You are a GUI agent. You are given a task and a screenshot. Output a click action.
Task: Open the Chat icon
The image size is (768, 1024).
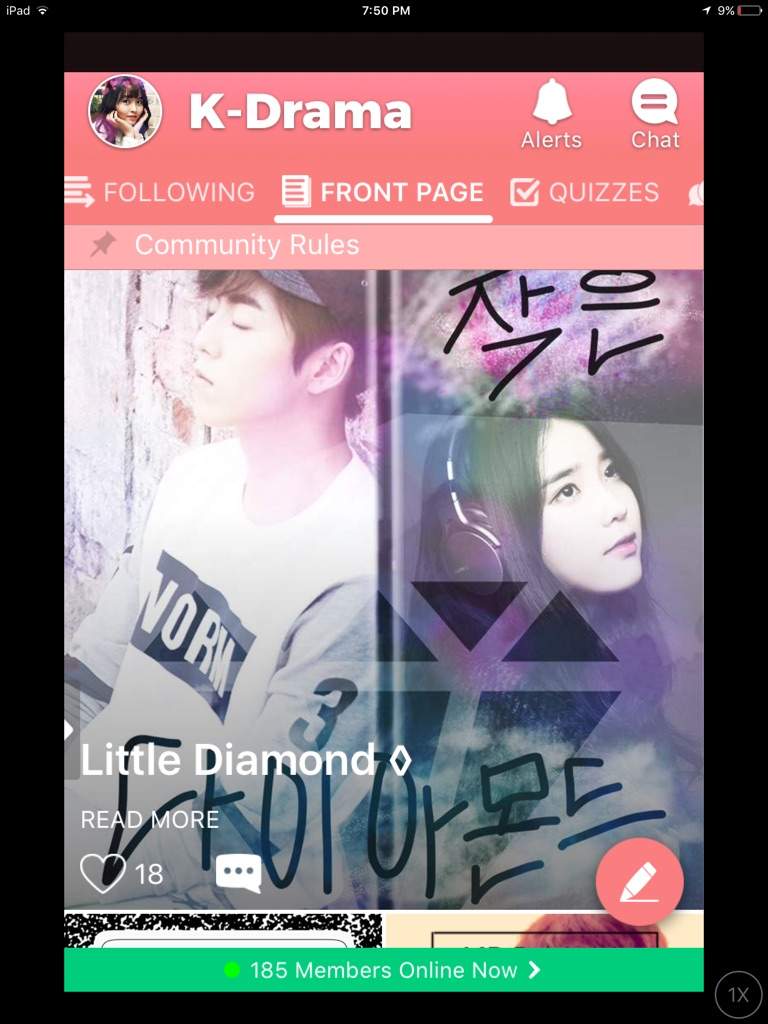[655, 115]
